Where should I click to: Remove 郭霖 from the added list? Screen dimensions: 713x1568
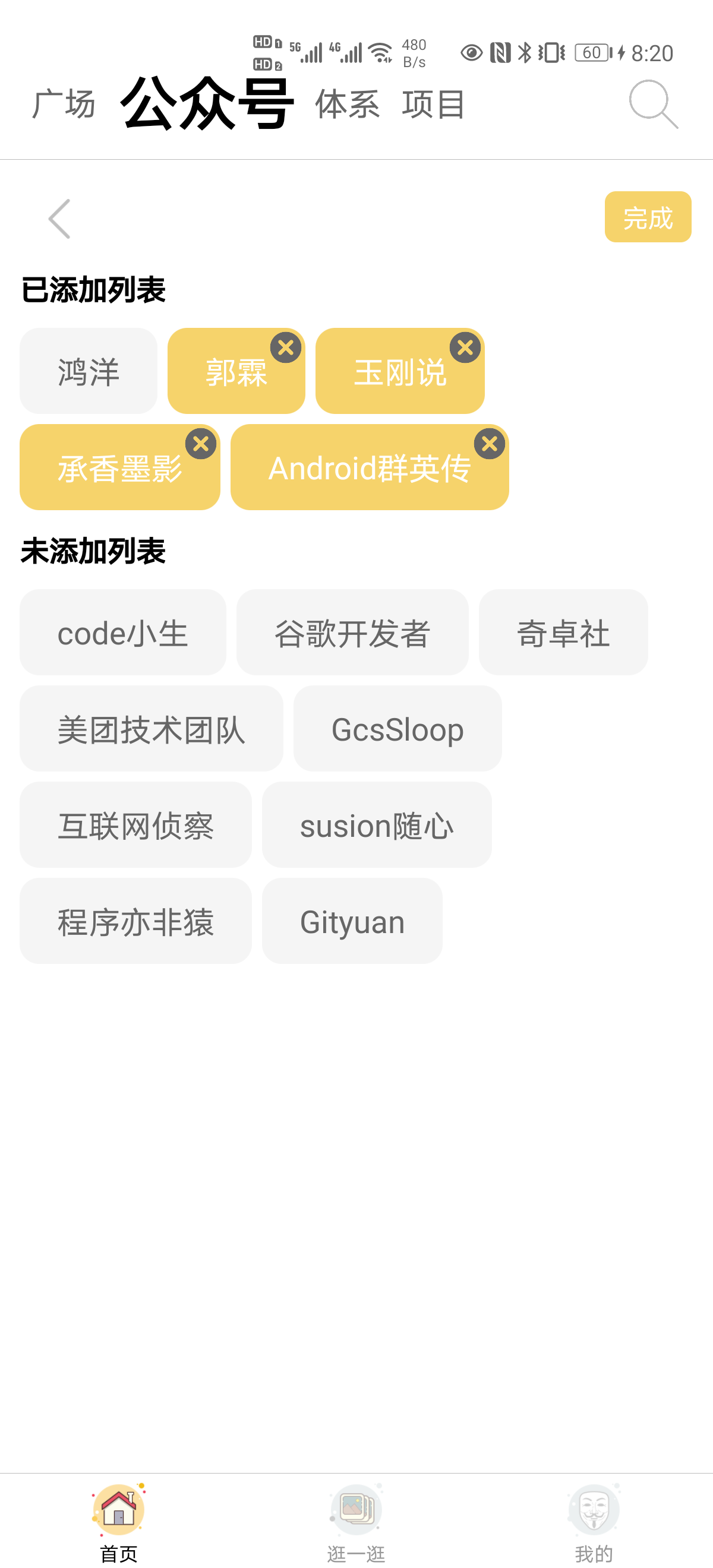tap(286, 347)
